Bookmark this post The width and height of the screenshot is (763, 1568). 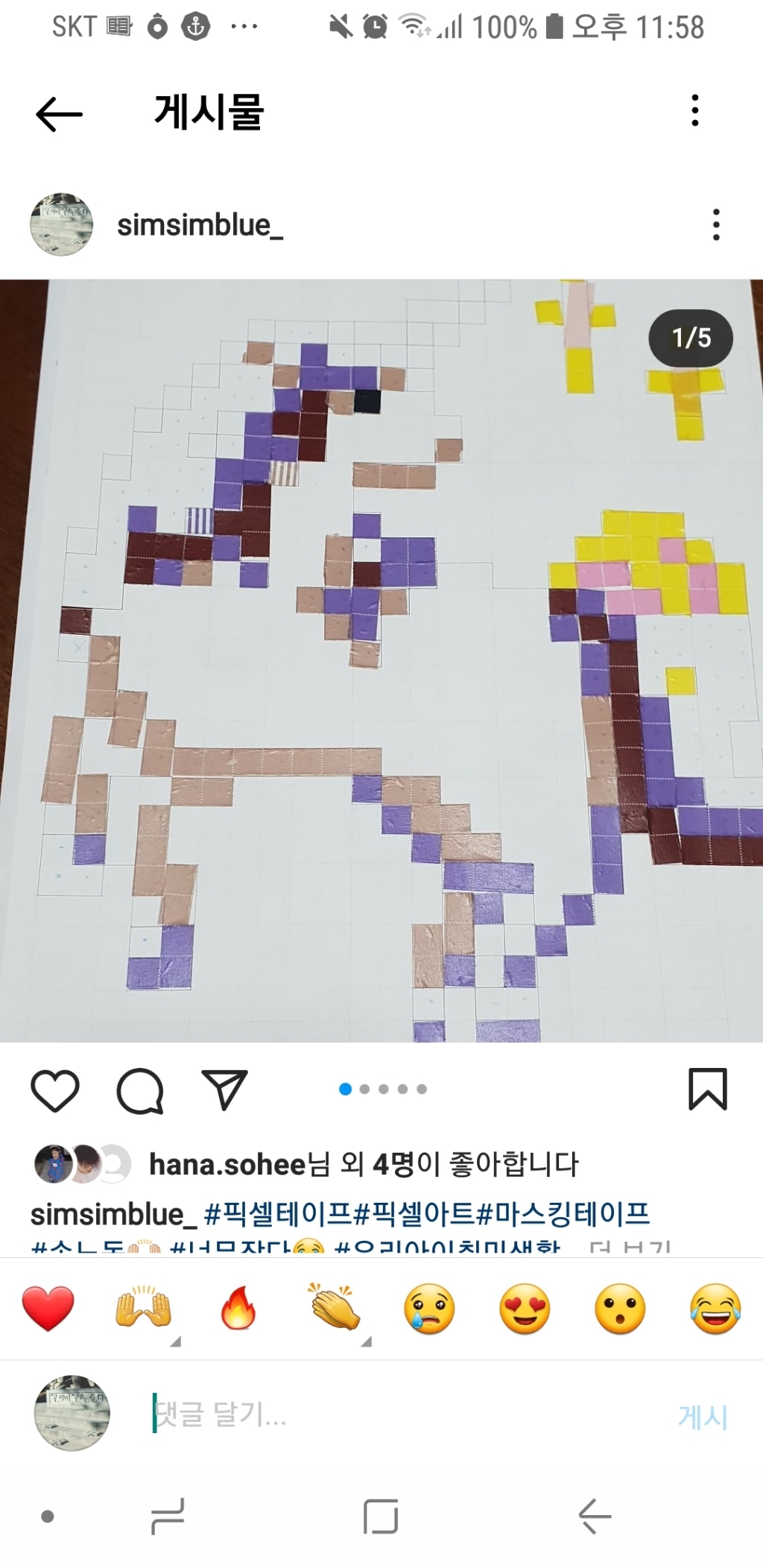[707, 1089]
